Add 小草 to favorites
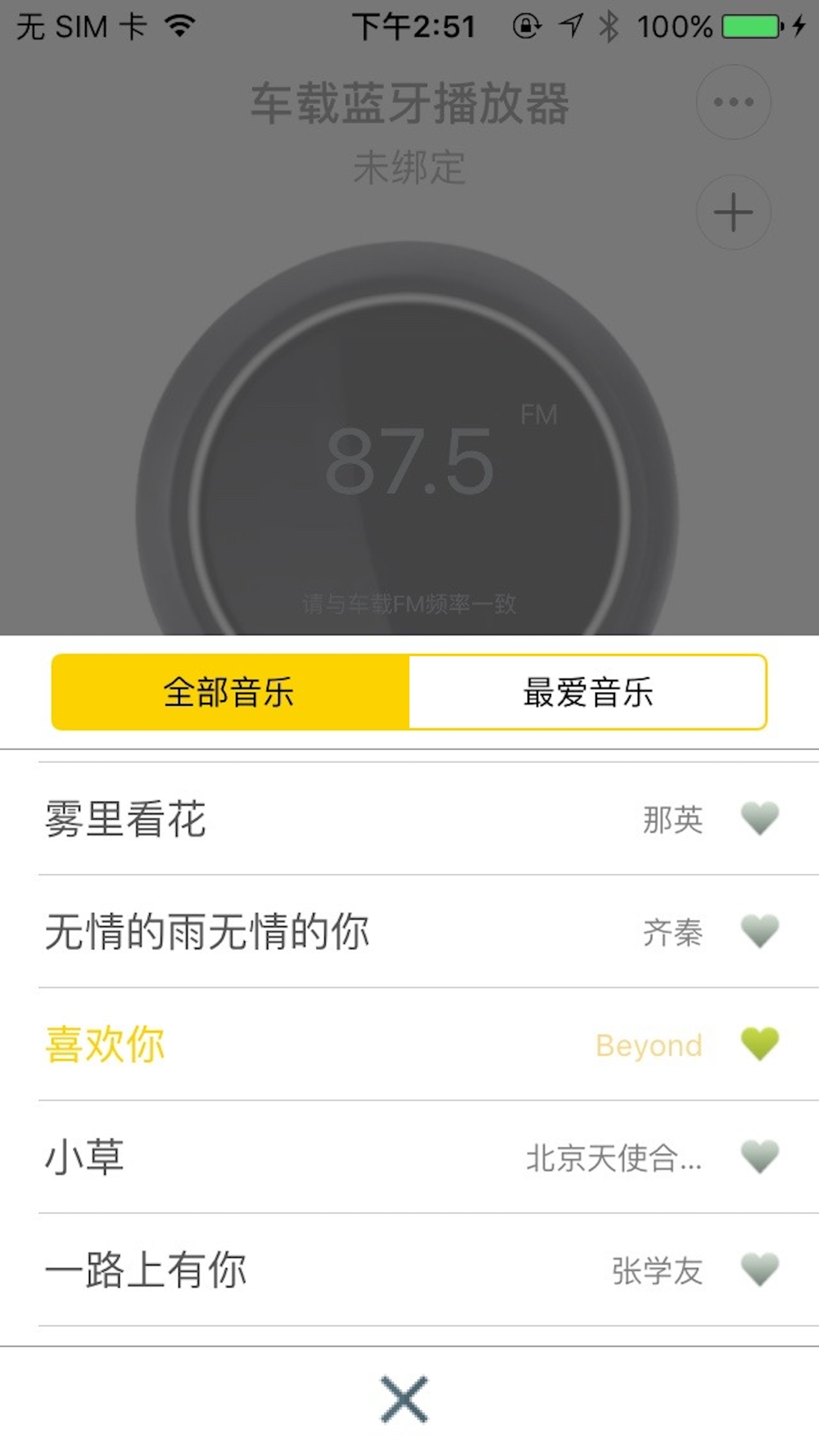819x1456 pixels. [x=759, y=1157]
